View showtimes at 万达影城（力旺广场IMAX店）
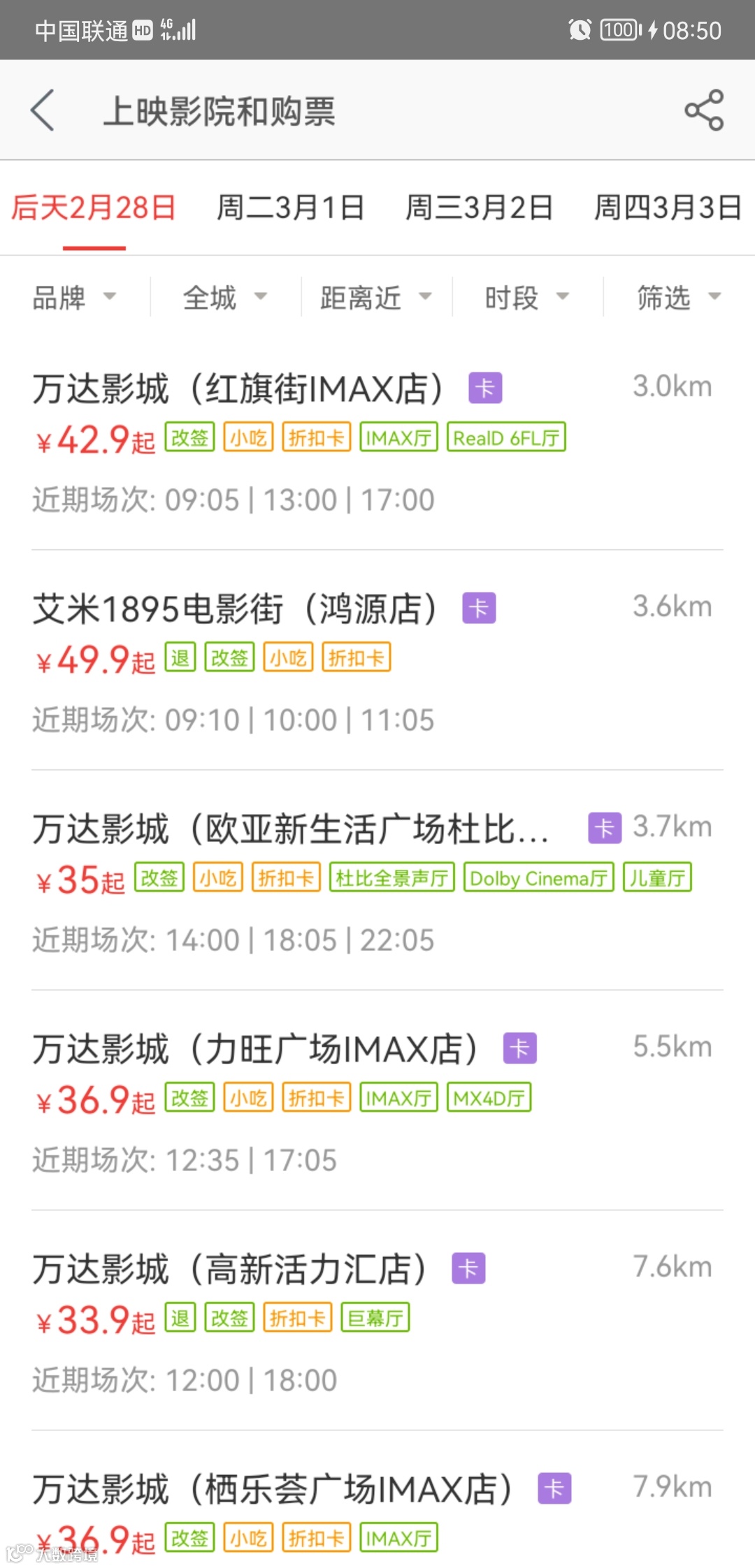This screenshot has height=1568, width=755. 255,1049
